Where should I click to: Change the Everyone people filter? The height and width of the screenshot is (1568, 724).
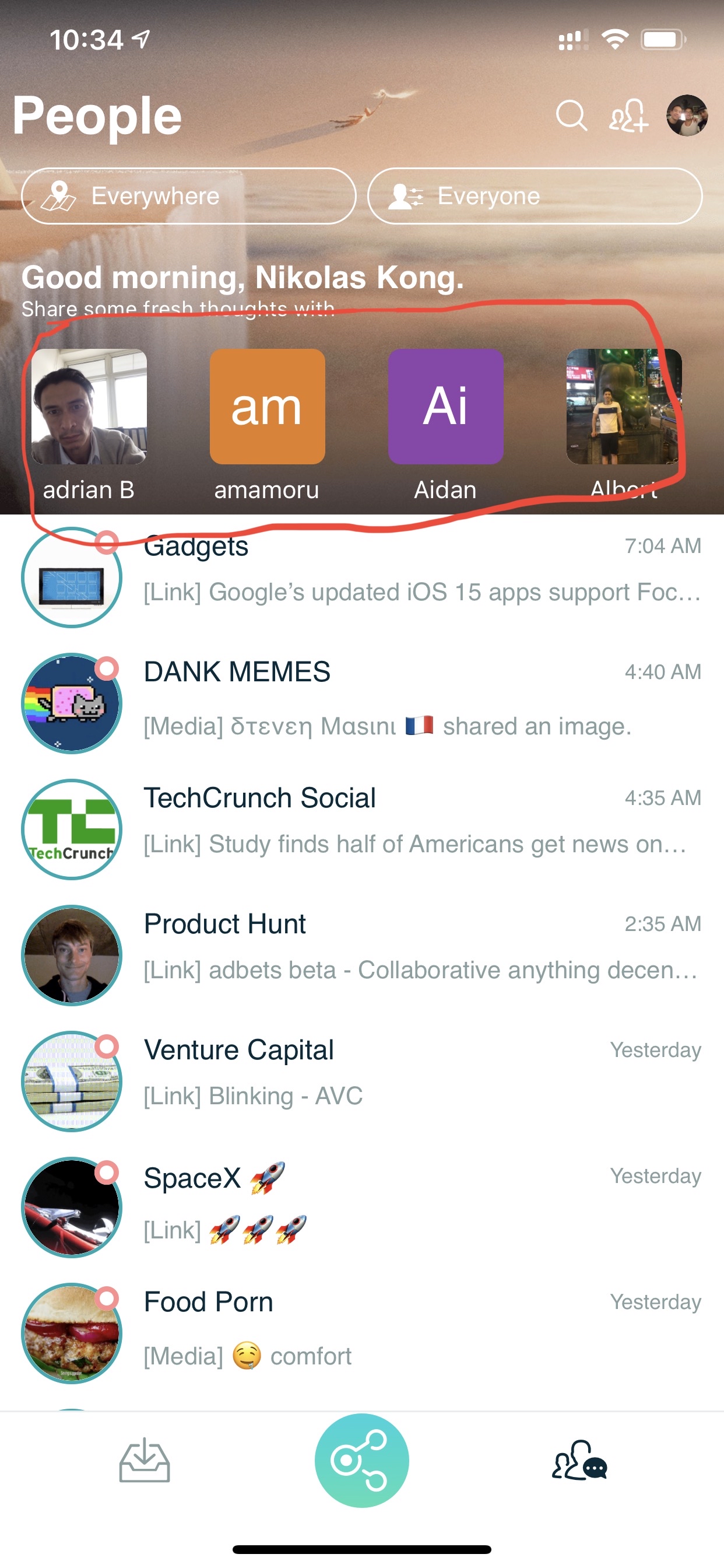click(534, 196)
